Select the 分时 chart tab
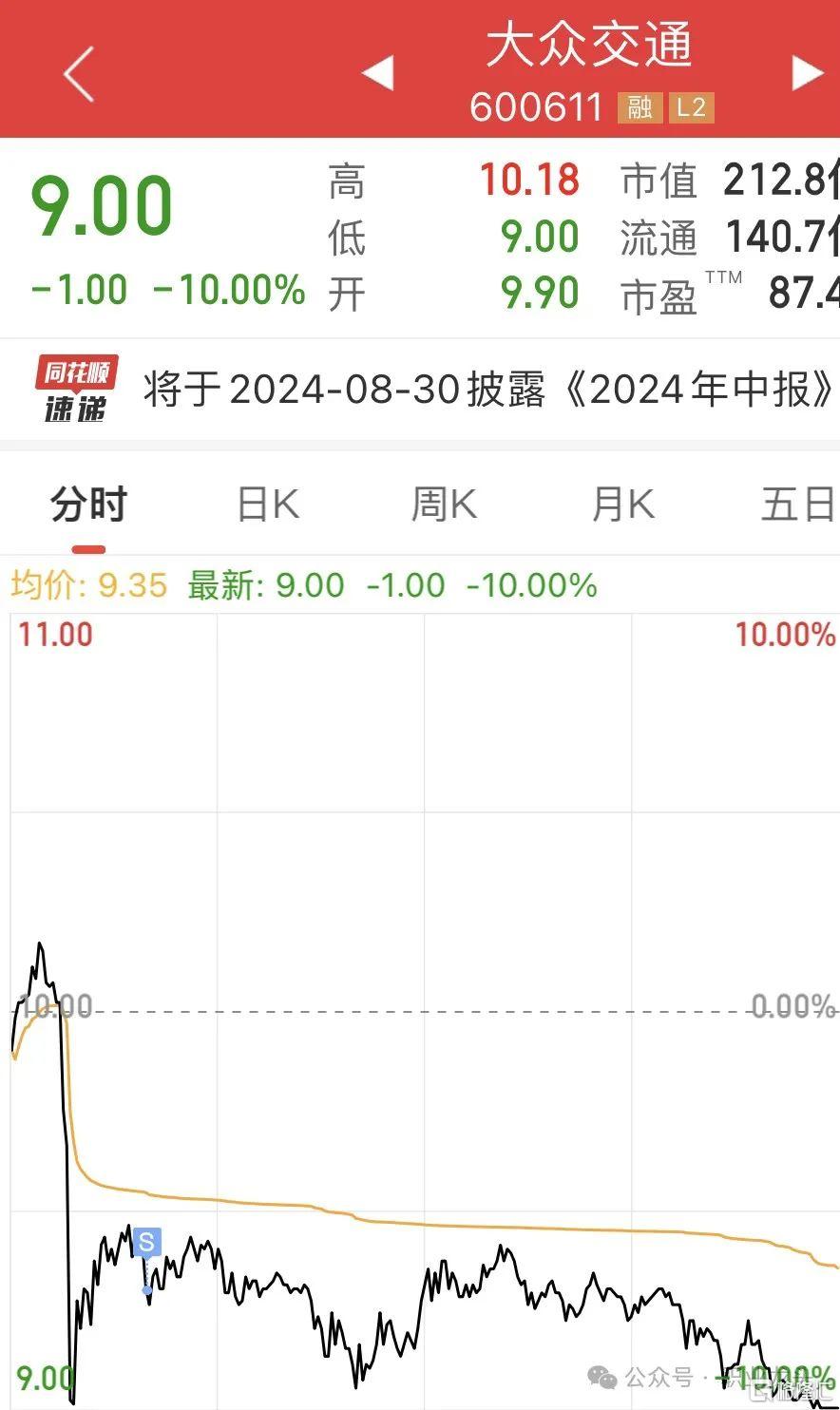This screenshot has height=1410, width=840. [89, 504]
